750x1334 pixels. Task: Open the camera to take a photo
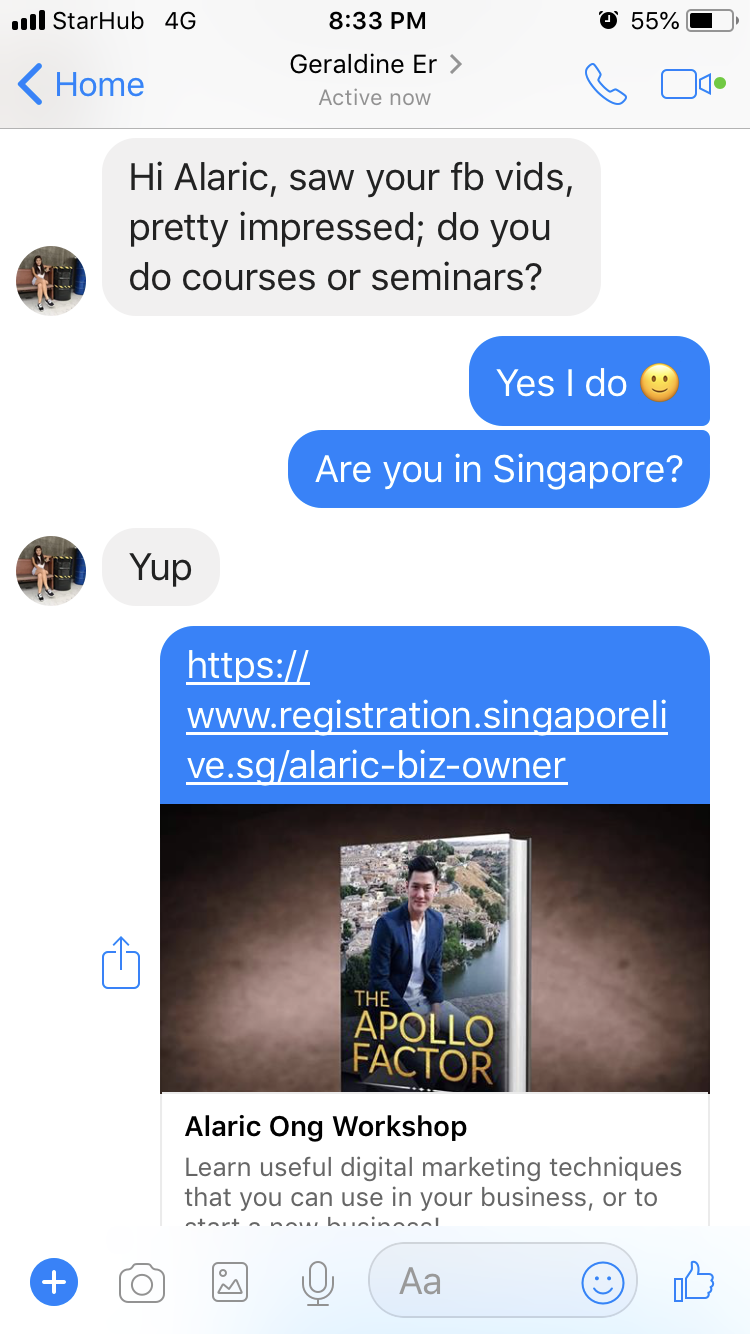click(142, 1282)
